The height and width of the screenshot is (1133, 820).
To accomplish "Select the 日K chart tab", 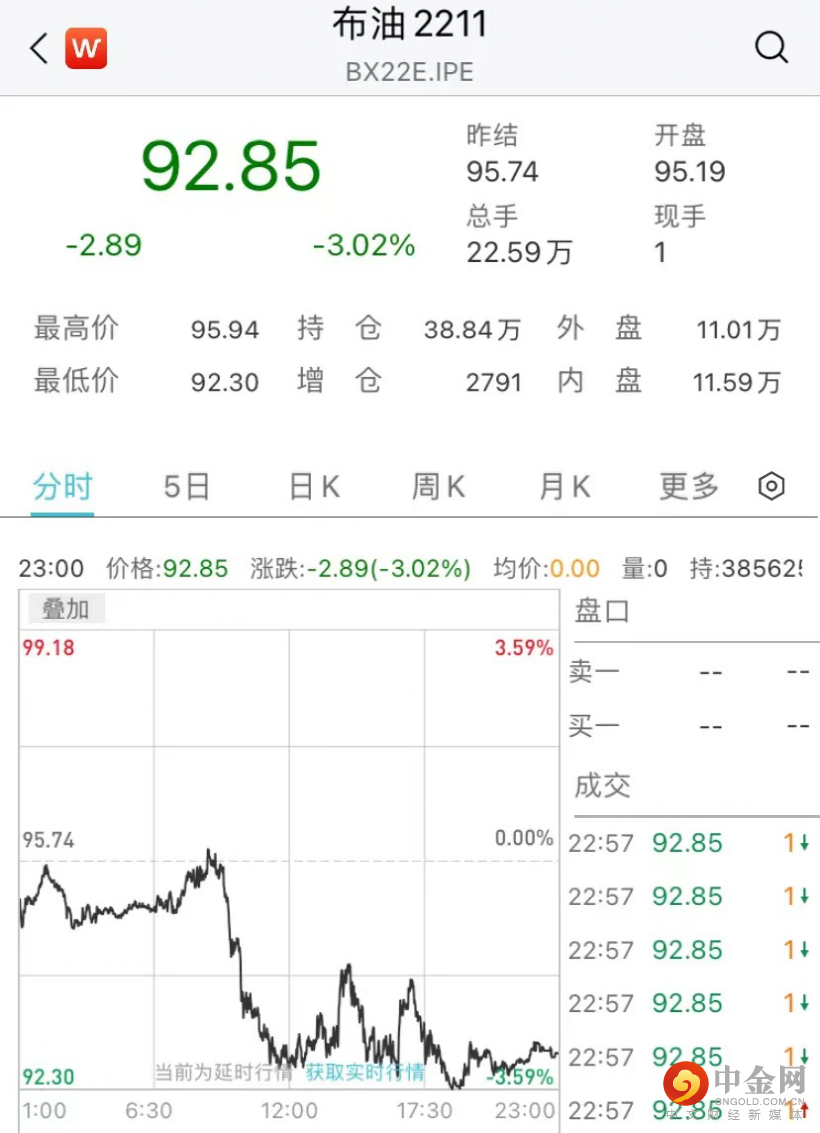I will click(314, 487).
